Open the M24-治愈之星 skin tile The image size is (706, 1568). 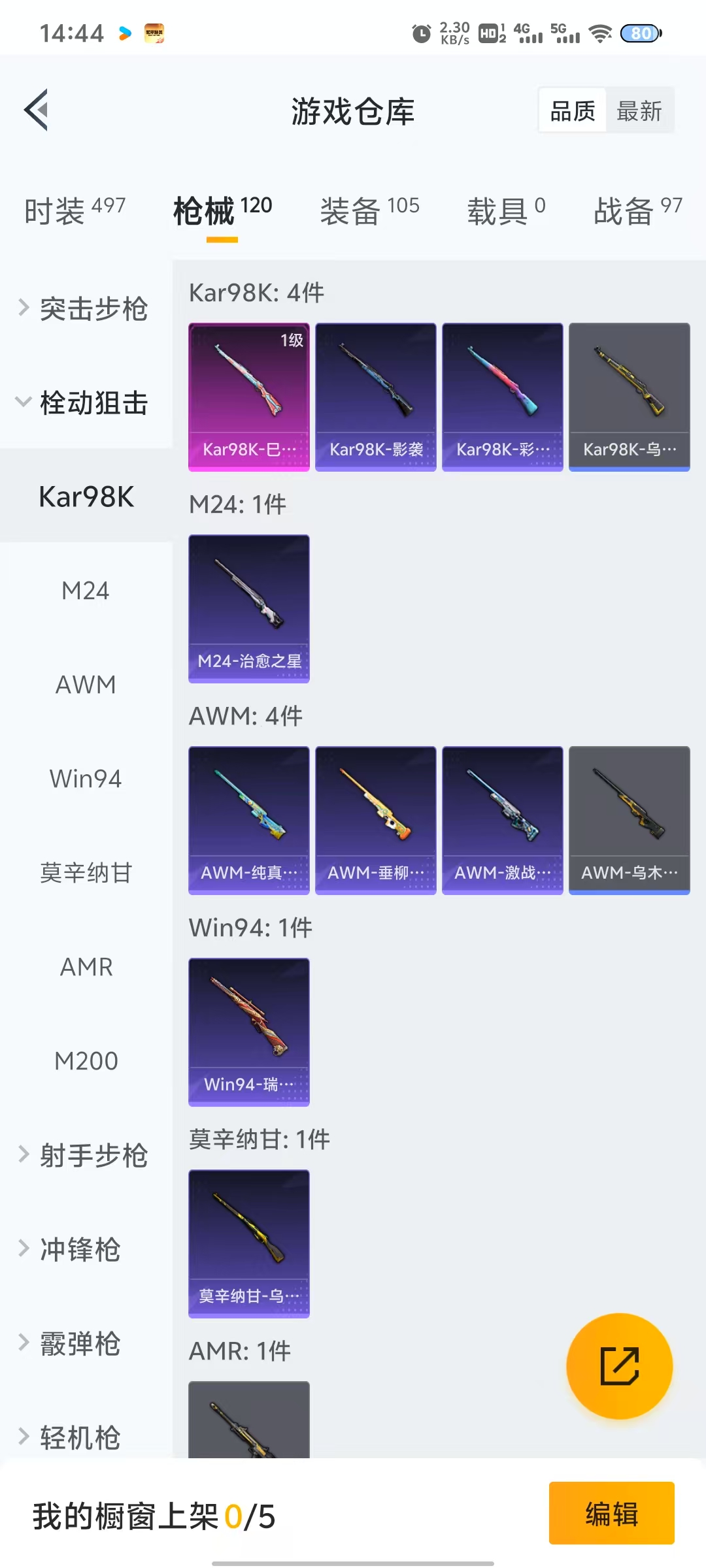(x=248, y=608)
